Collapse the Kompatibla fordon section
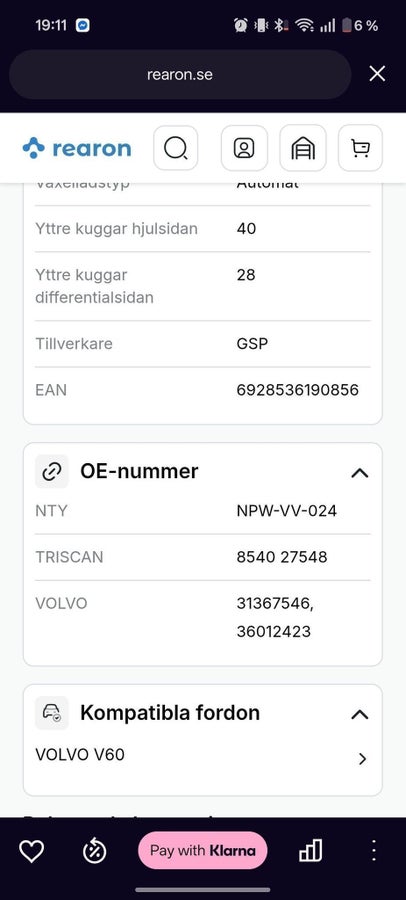This screenshot has height=900, width=406. (x=359, y=714)
